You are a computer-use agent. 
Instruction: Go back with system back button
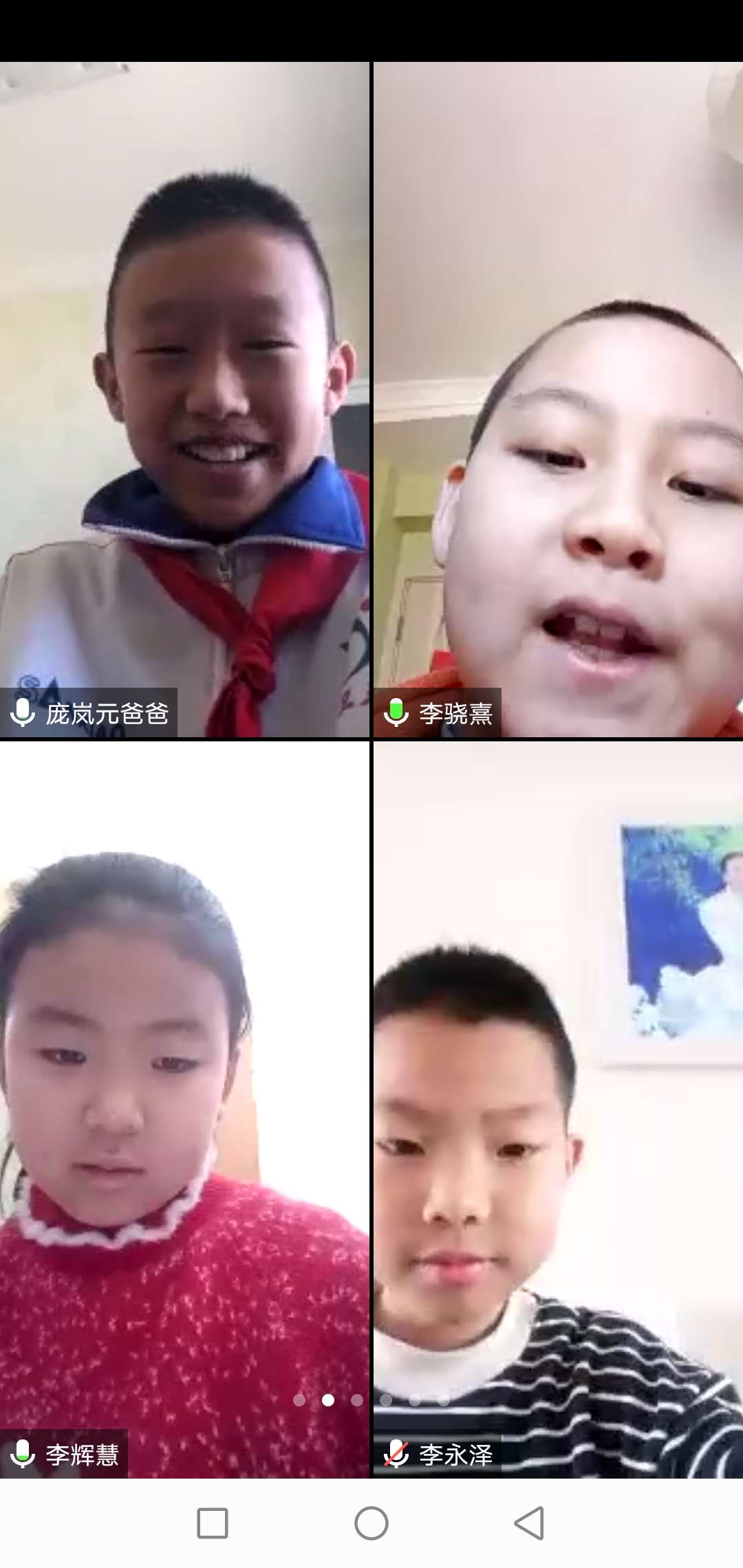[530, 1523]
